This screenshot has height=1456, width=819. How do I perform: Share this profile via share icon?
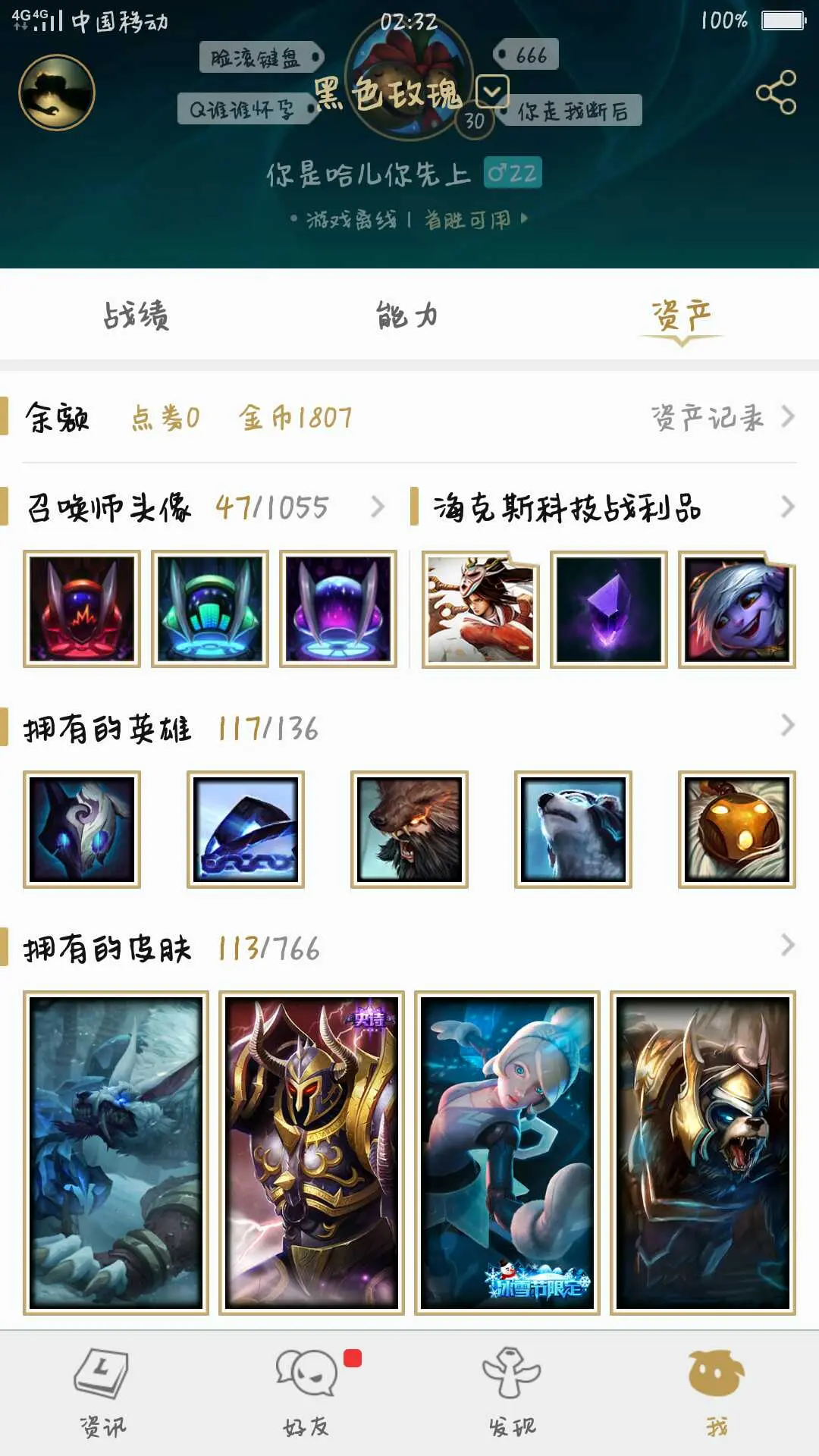pos(776,93)
